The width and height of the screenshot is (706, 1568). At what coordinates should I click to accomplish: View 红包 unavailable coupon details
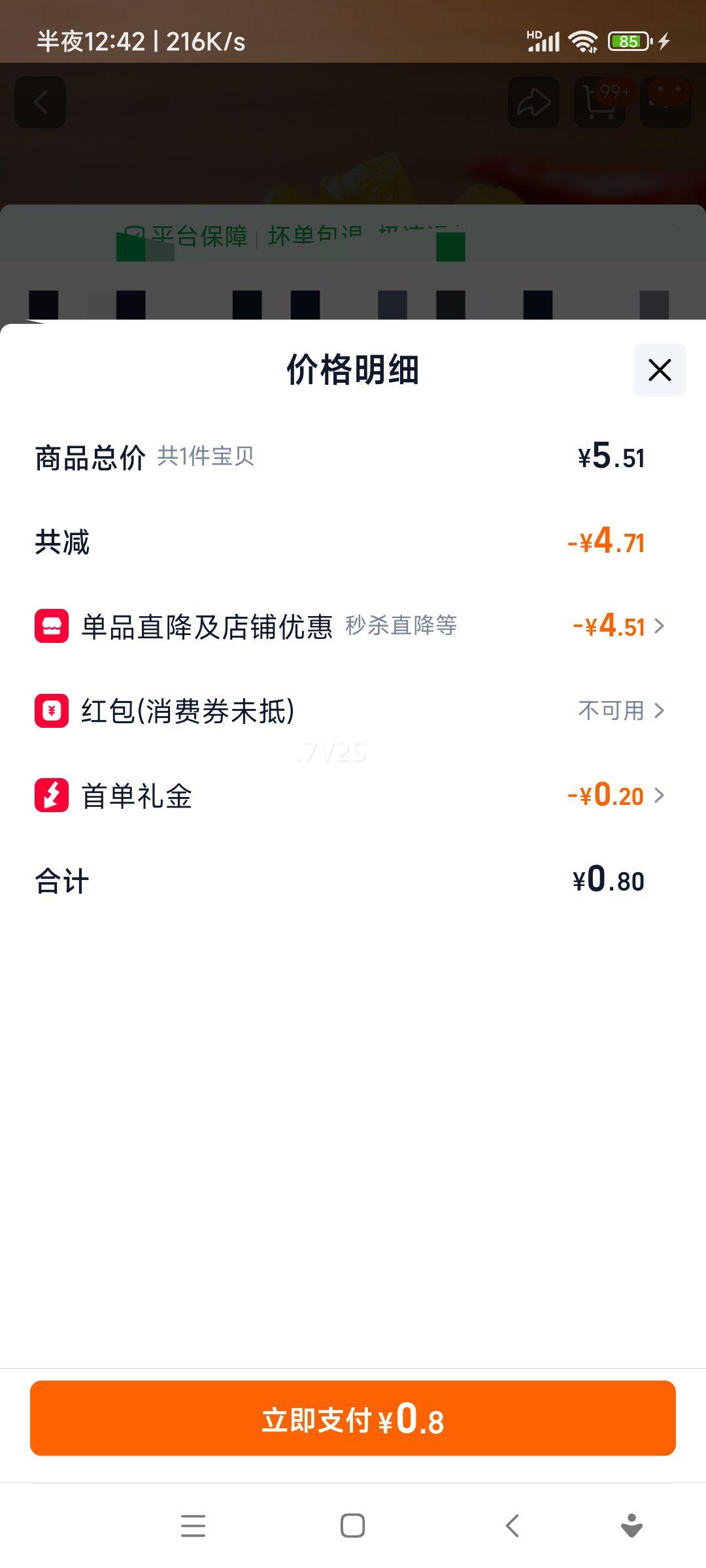620,710
